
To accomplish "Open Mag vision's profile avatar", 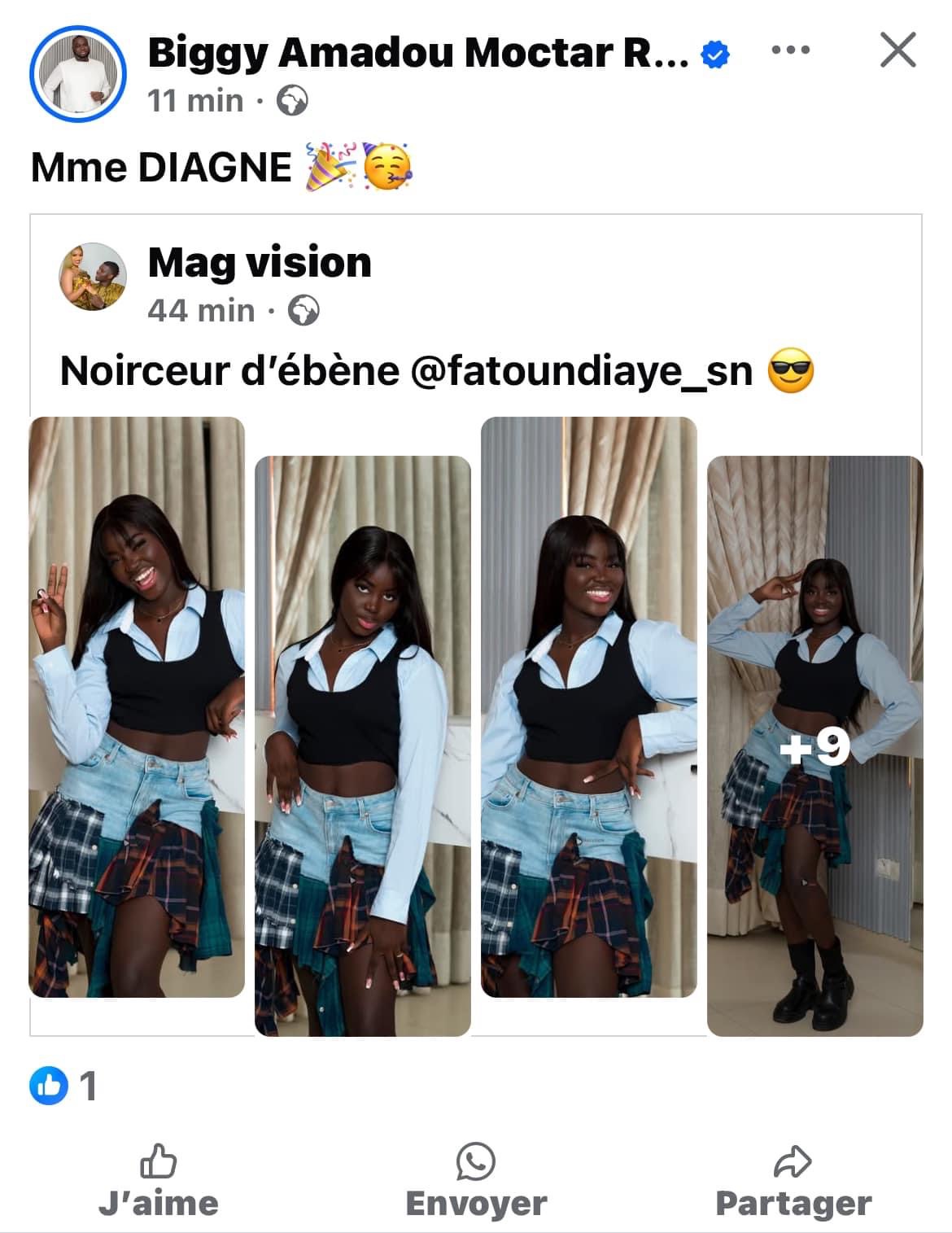I will pyautogui.click(x=93, y=277).
